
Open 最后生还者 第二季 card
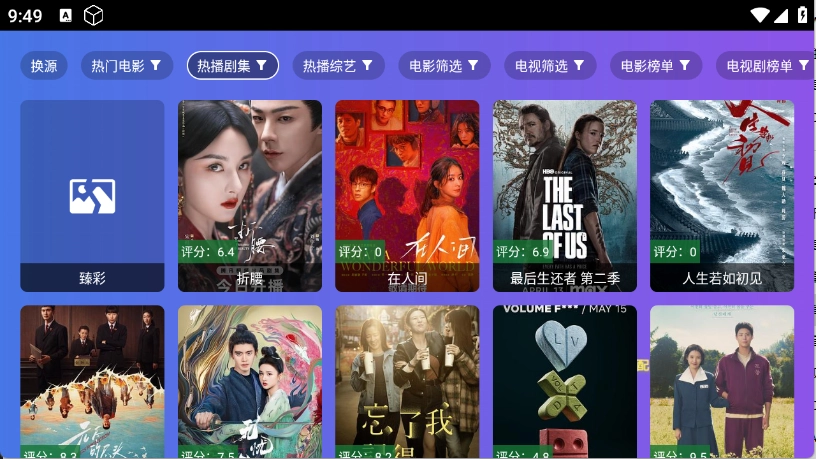click(x=565, y=195)
